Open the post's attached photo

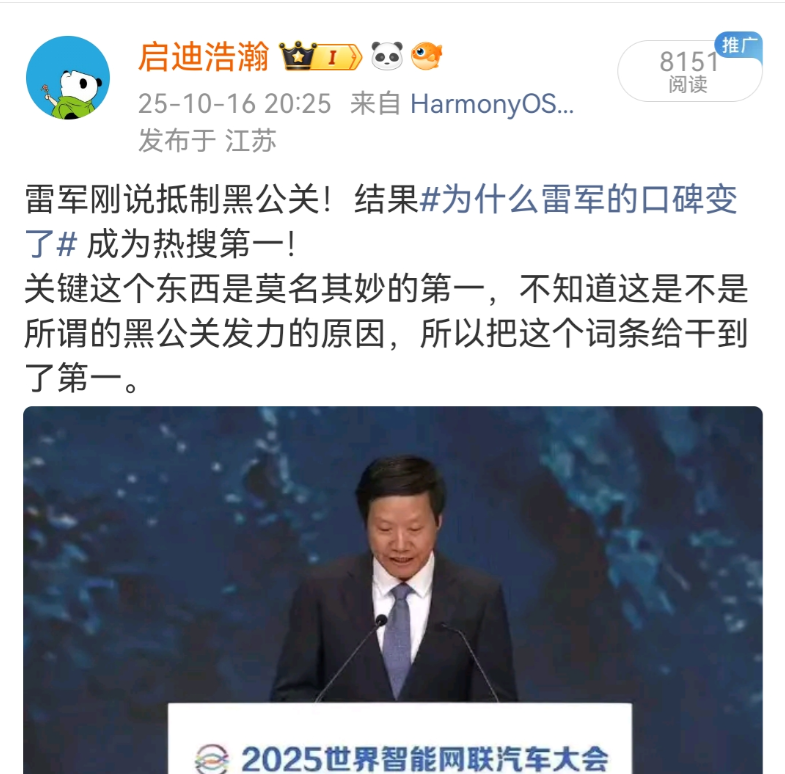393,588
